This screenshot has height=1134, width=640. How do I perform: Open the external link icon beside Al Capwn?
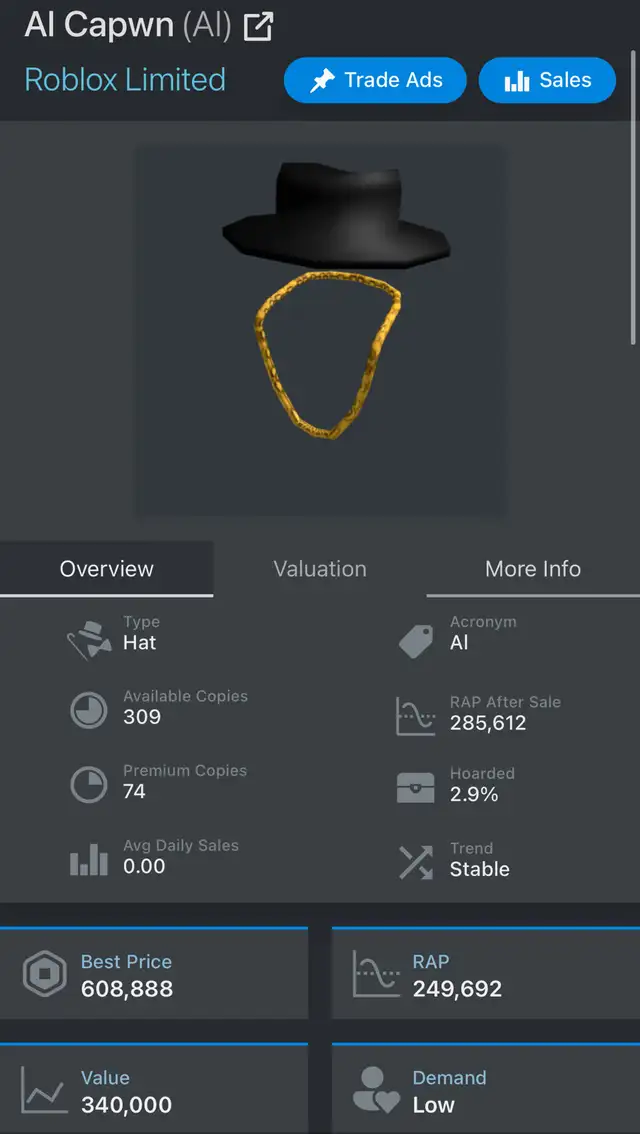point(258,27)
